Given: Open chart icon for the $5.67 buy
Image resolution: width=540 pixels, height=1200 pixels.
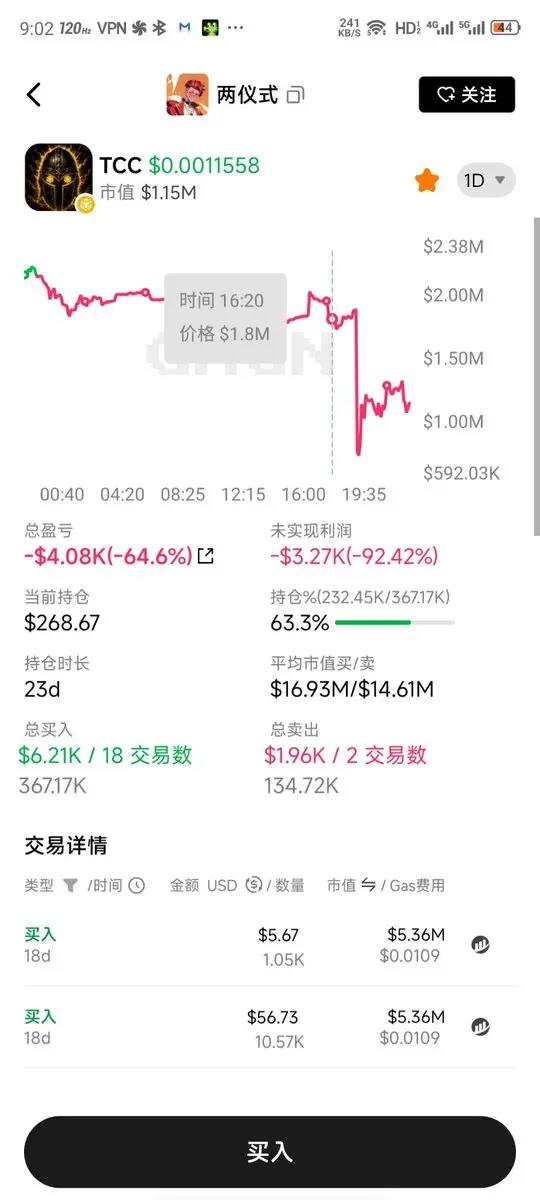Looking at the screenshot, I should click(x=480, y=944).
